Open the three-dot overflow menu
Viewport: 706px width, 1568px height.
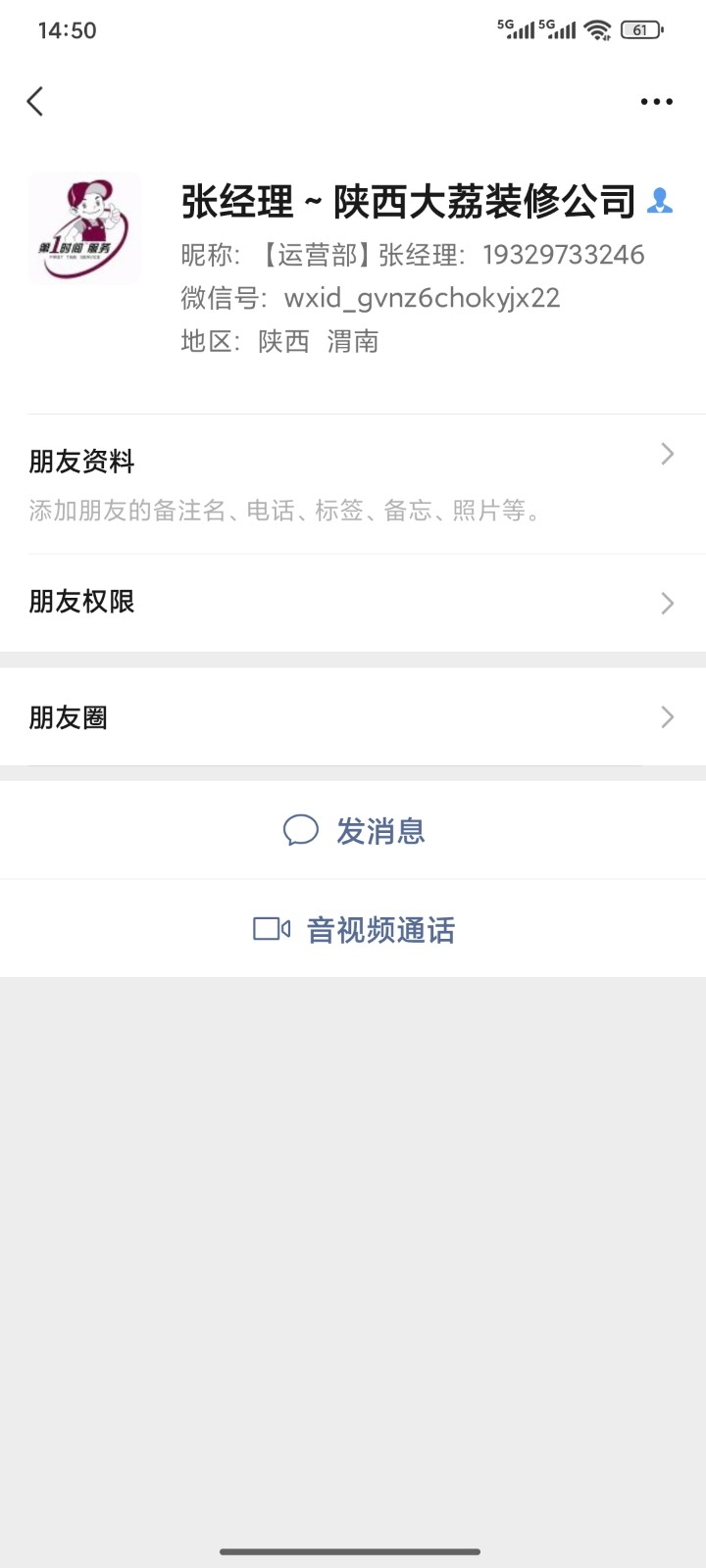pos(656,101)
